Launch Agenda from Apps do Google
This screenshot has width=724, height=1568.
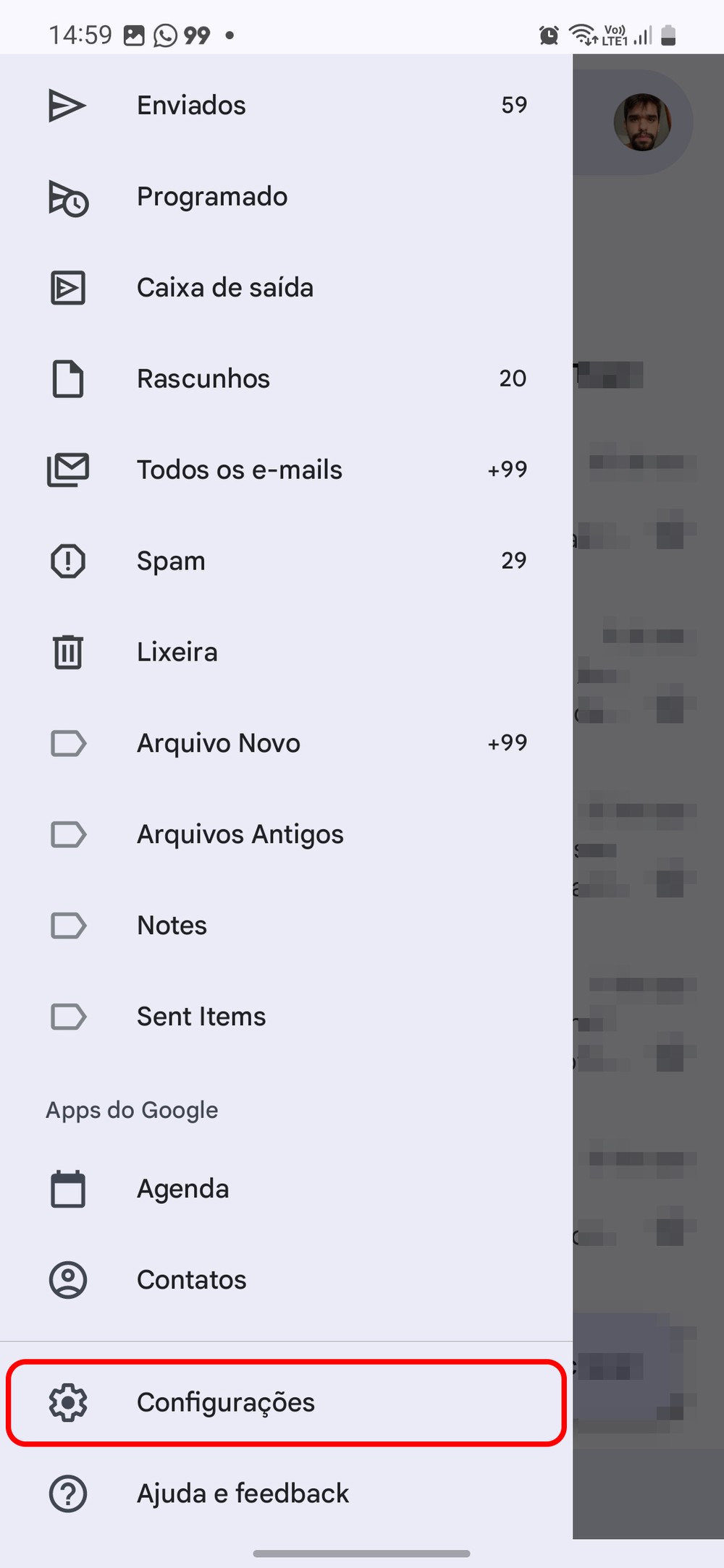click(x=183, y=1190)
